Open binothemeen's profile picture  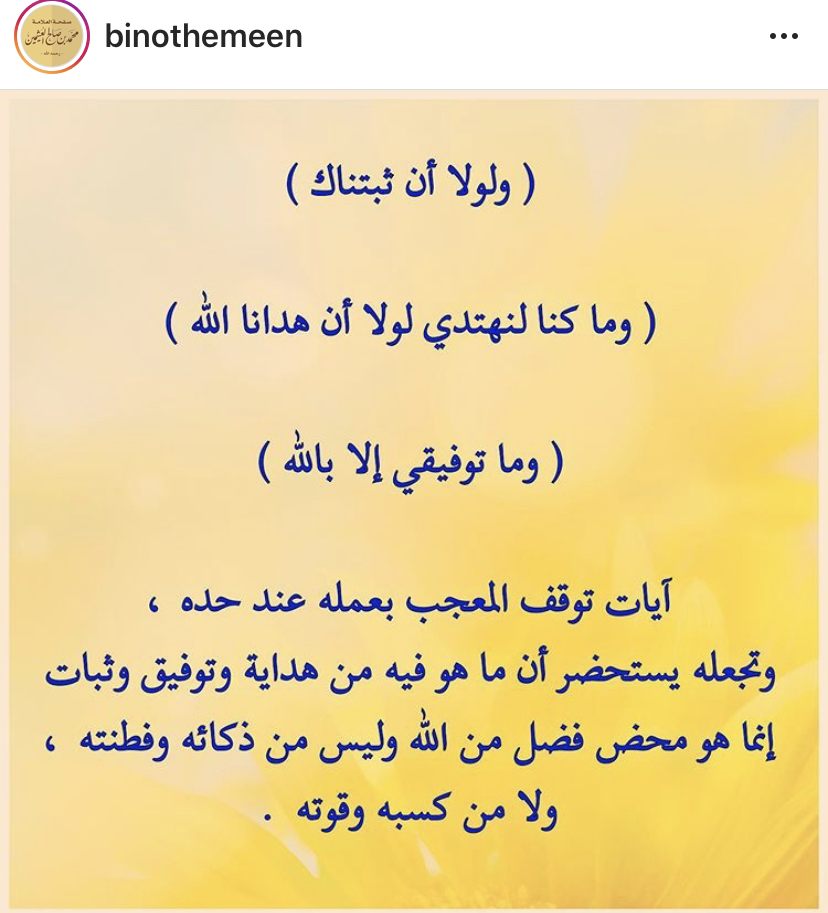pyautogui.click(x=52, y=39)
